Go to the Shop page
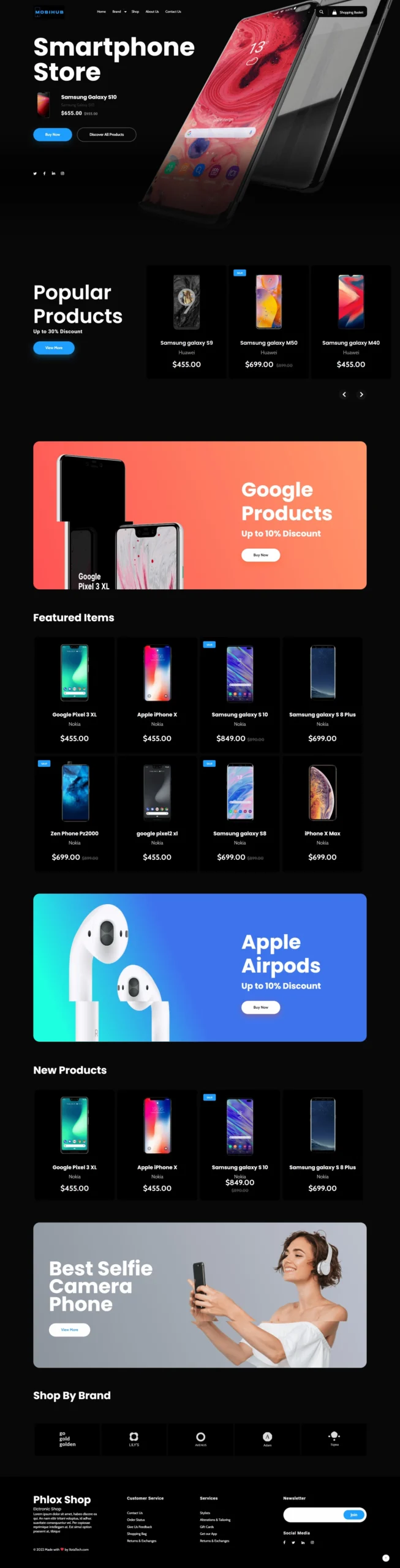Screen dimensions: 400x1568 (x=135, y=12)
